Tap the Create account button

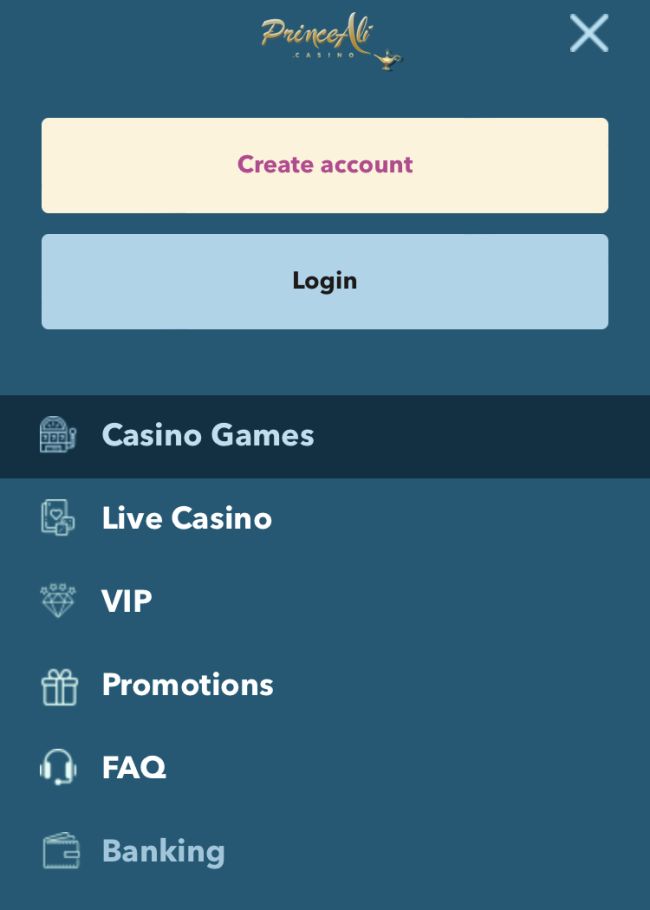(x=324, y=165)
